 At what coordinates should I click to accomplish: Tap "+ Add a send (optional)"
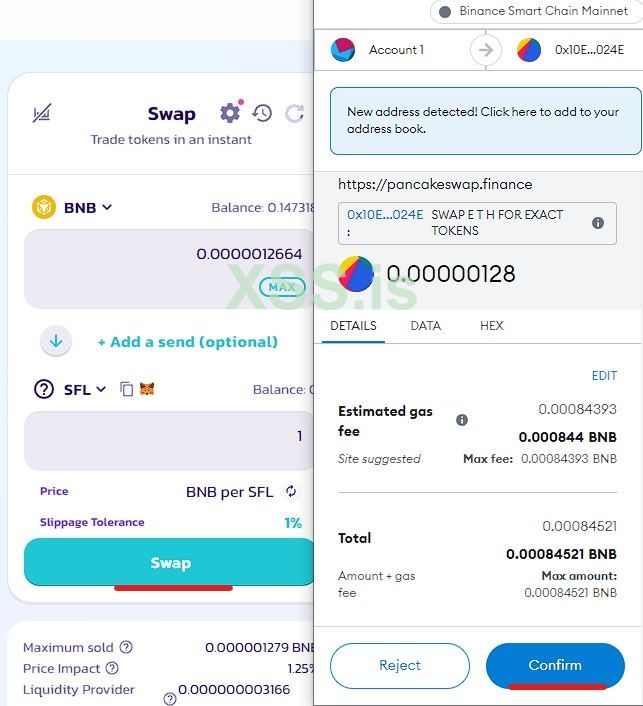pyautogui.click(x=187, y=342)
